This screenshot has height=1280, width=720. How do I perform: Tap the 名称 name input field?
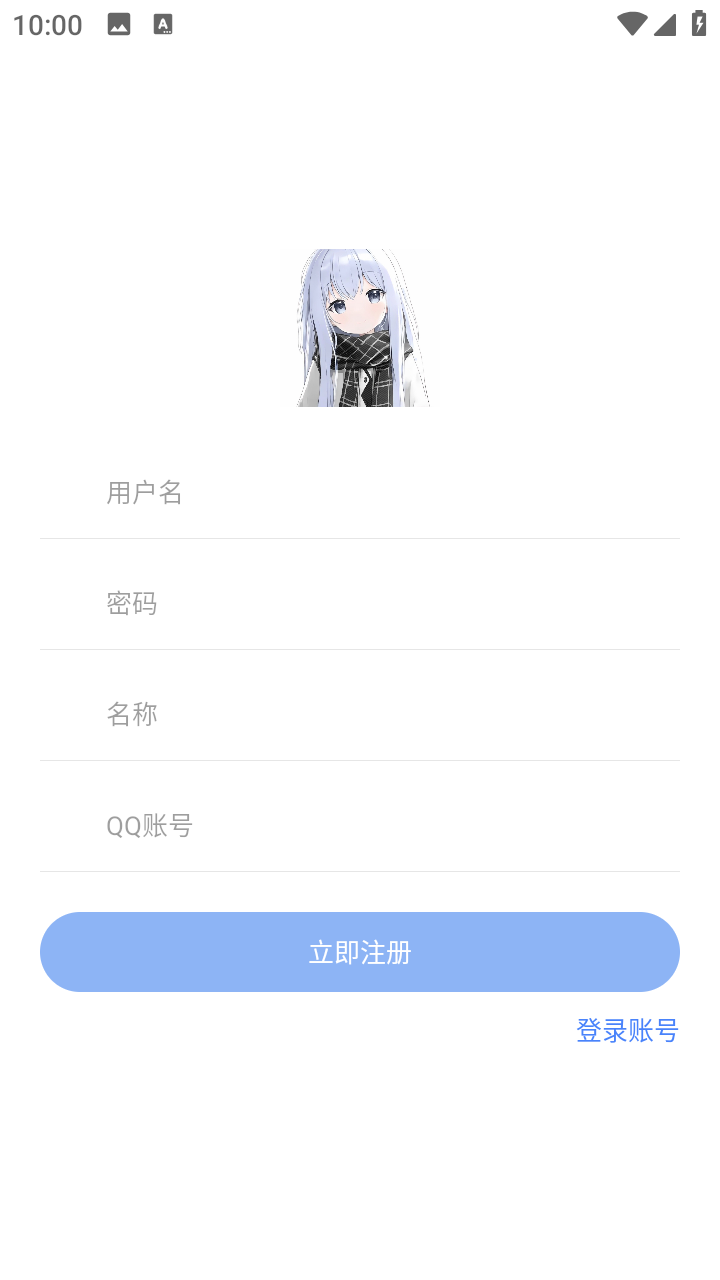pos(360,713)
